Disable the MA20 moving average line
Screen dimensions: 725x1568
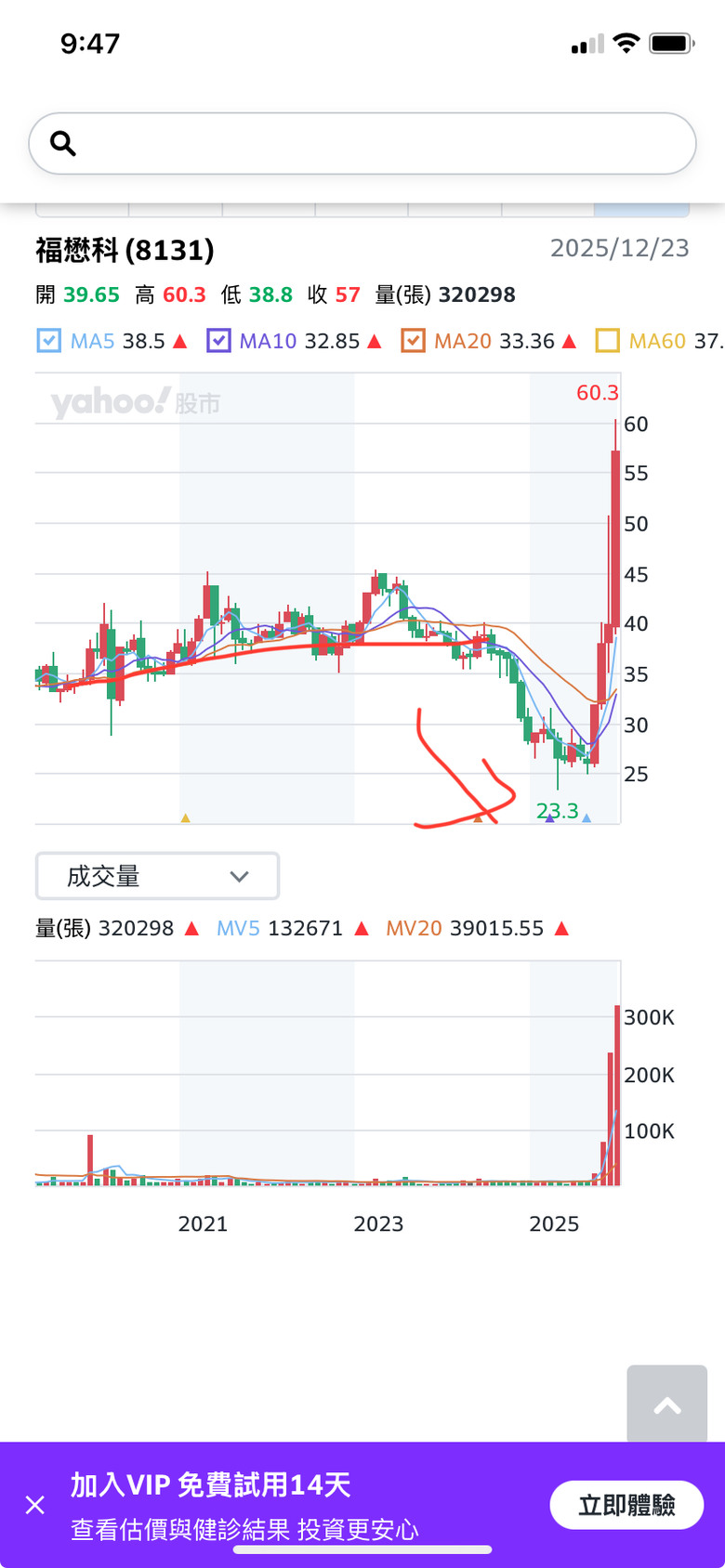pos(413,341)
